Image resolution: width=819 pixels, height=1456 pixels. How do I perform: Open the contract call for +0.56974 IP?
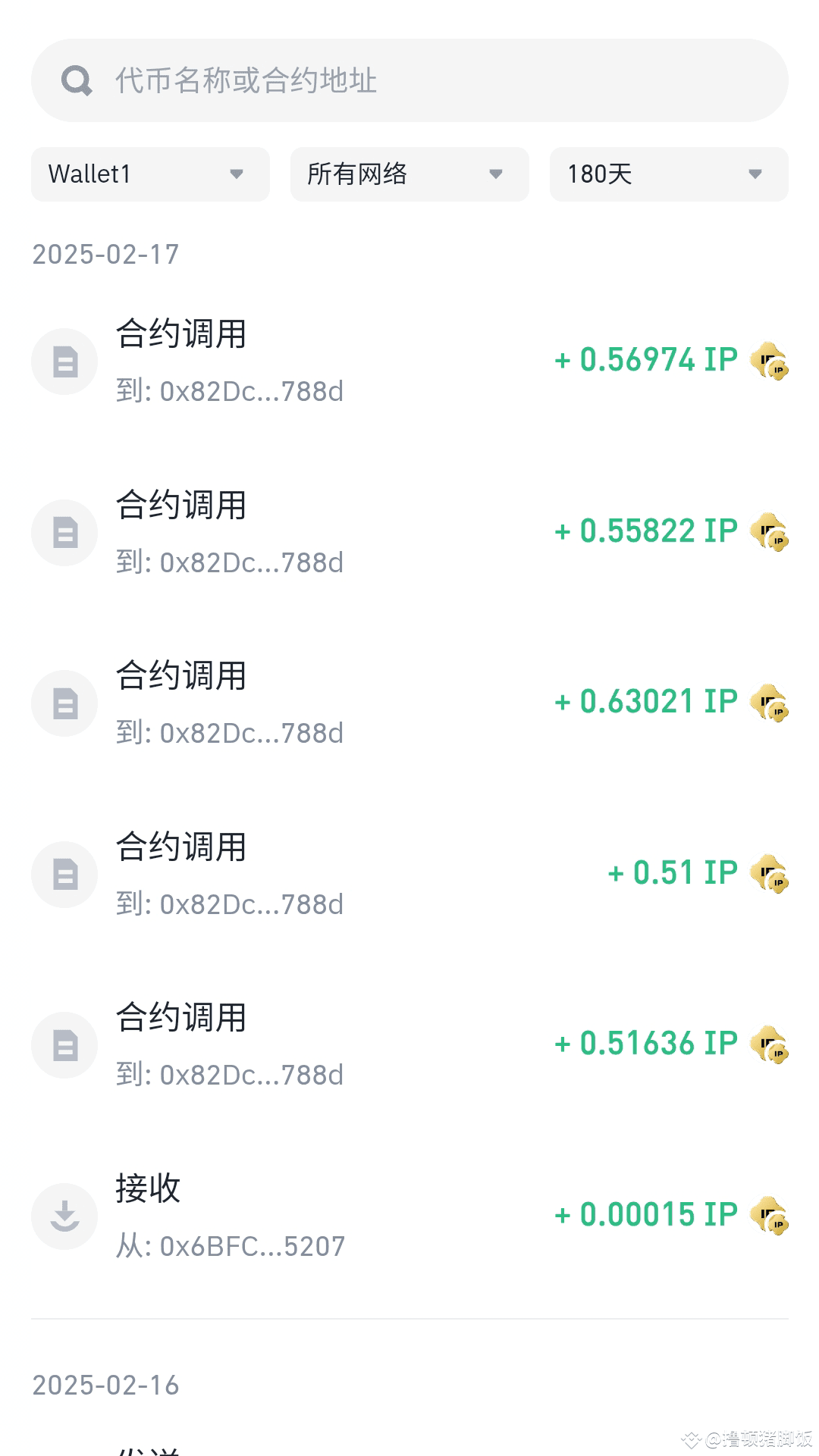409,362
